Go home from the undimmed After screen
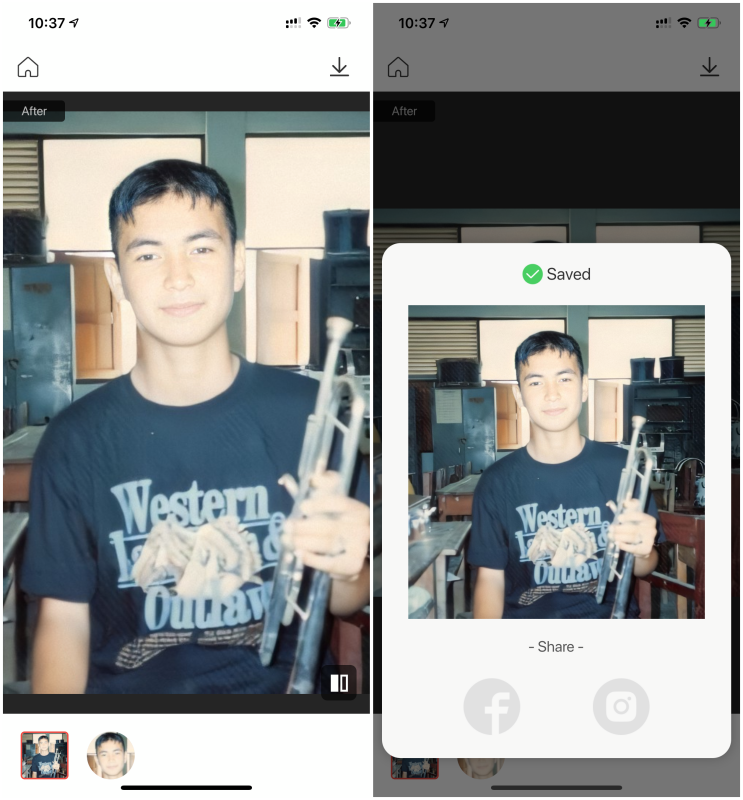The image size is (743, 800). click(x=28, y=67)
